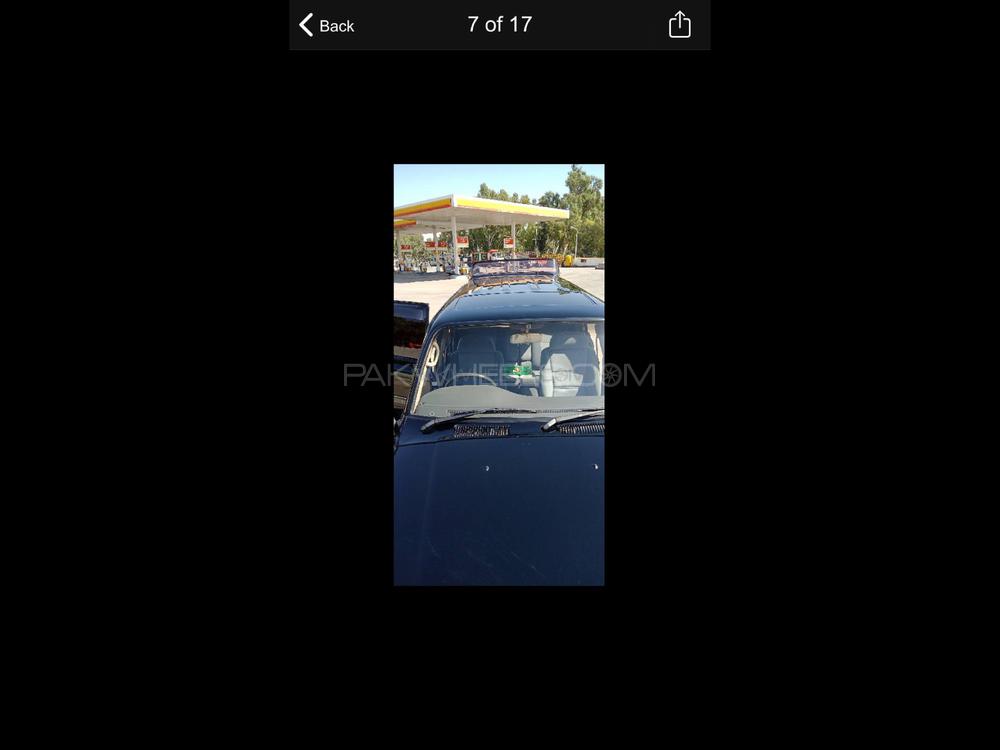The image size is (1000, 750).
Task: Tap the car photo to toggle fullscreen
Action: 498,375
